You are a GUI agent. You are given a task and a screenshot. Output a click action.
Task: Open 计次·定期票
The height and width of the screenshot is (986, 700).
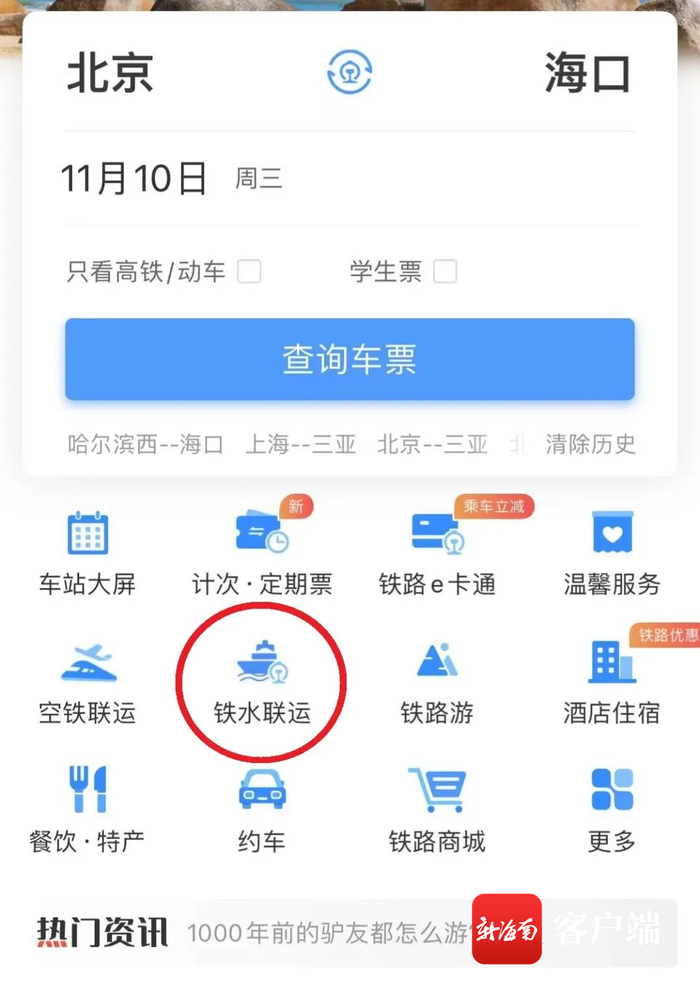262,553
